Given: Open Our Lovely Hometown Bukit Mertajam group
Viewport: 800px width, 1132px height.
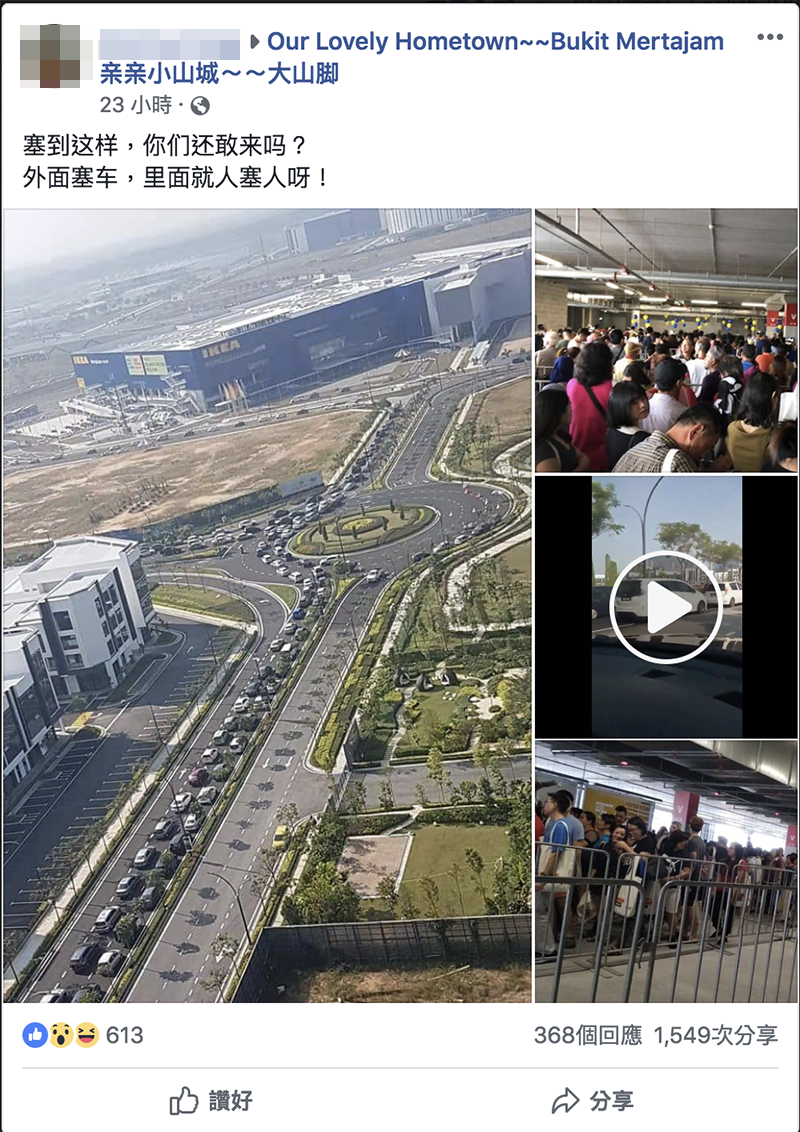Looking at the screenshot, I should 496,42.
